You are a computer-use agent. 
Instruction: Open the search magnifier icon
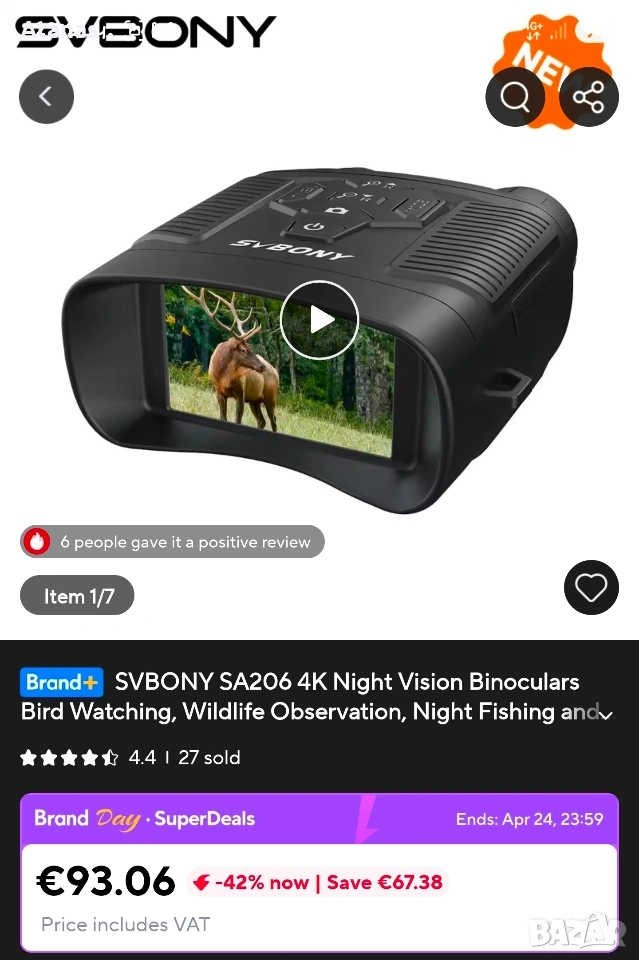click(515, 97)
